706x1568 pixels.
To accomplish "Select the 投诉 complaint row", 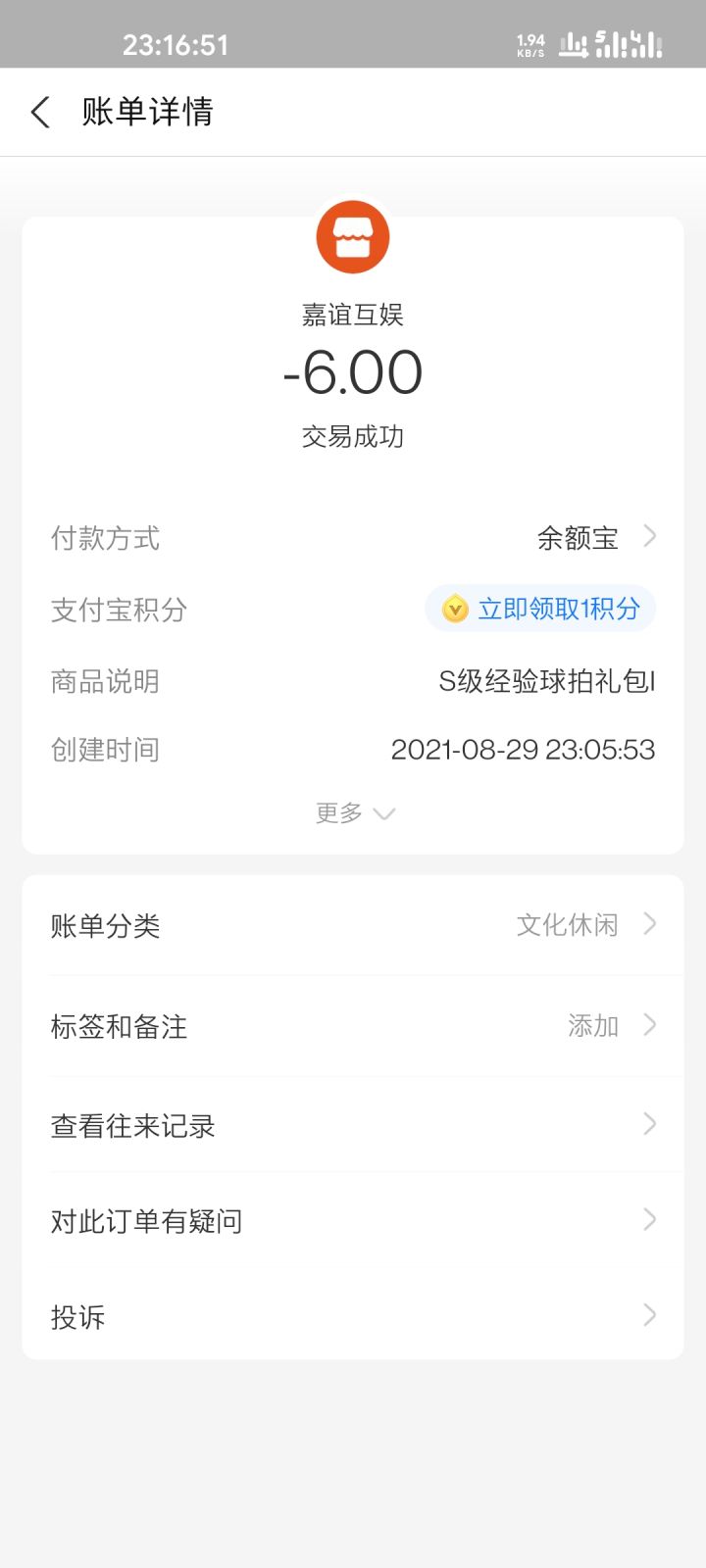I will [353, 1316].
